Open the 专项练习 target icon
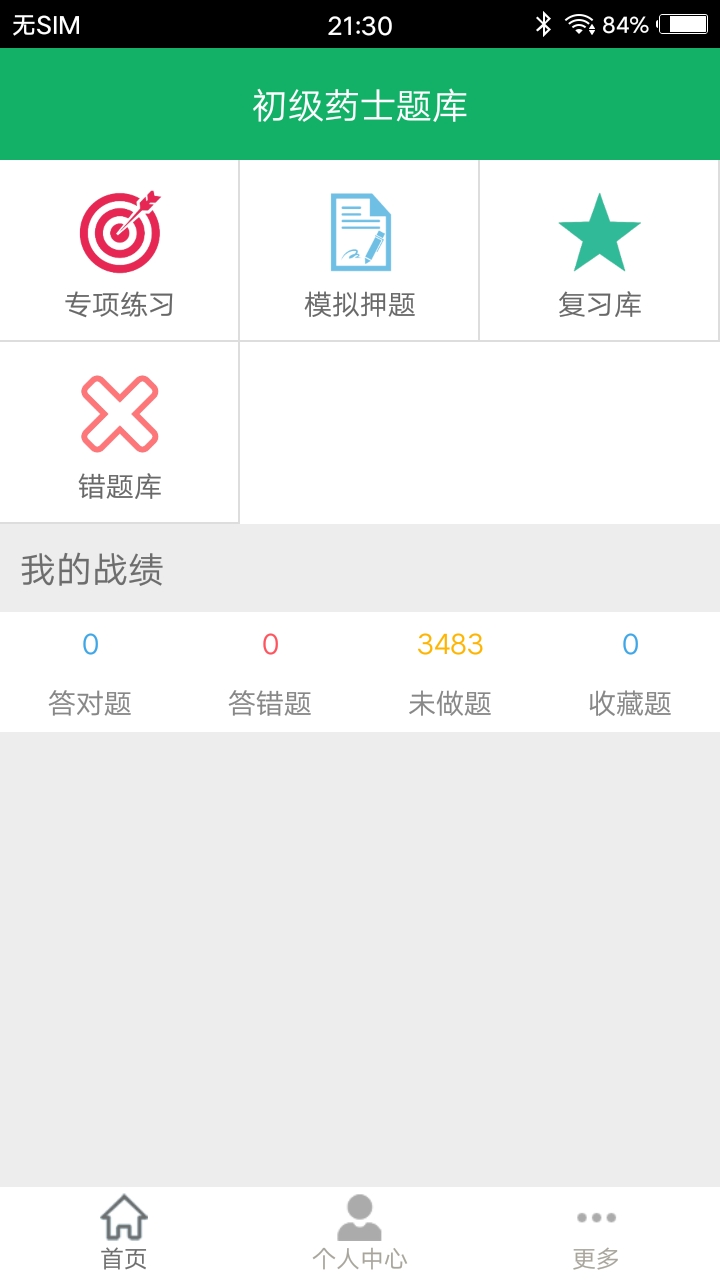The height and width of the screenshot is (1280, 720). click(x=120, y=232)
